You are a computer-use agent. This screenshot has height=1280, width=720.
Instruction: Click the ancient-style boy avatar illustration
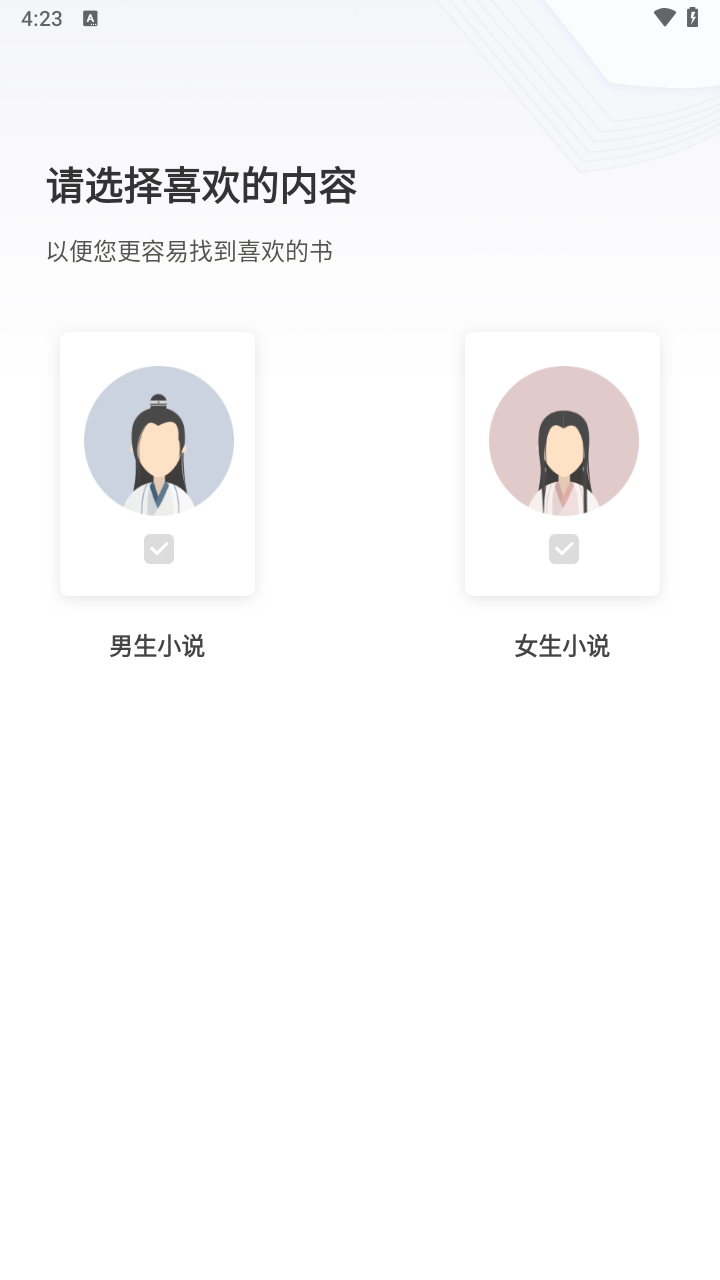(157, 440)
